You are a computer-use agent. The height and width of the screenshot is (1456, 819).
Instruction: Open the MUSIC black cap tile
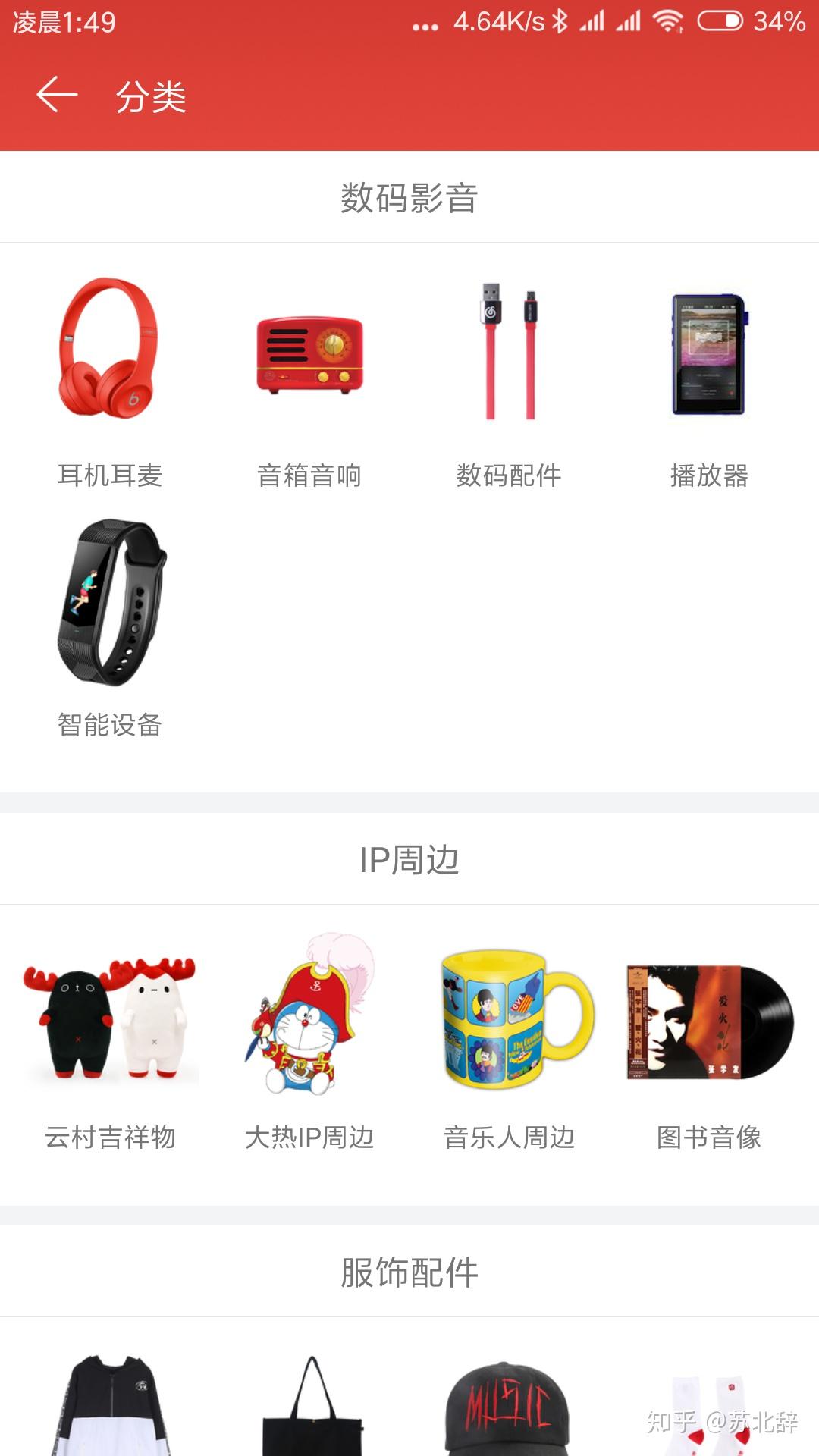point(507,1409)
